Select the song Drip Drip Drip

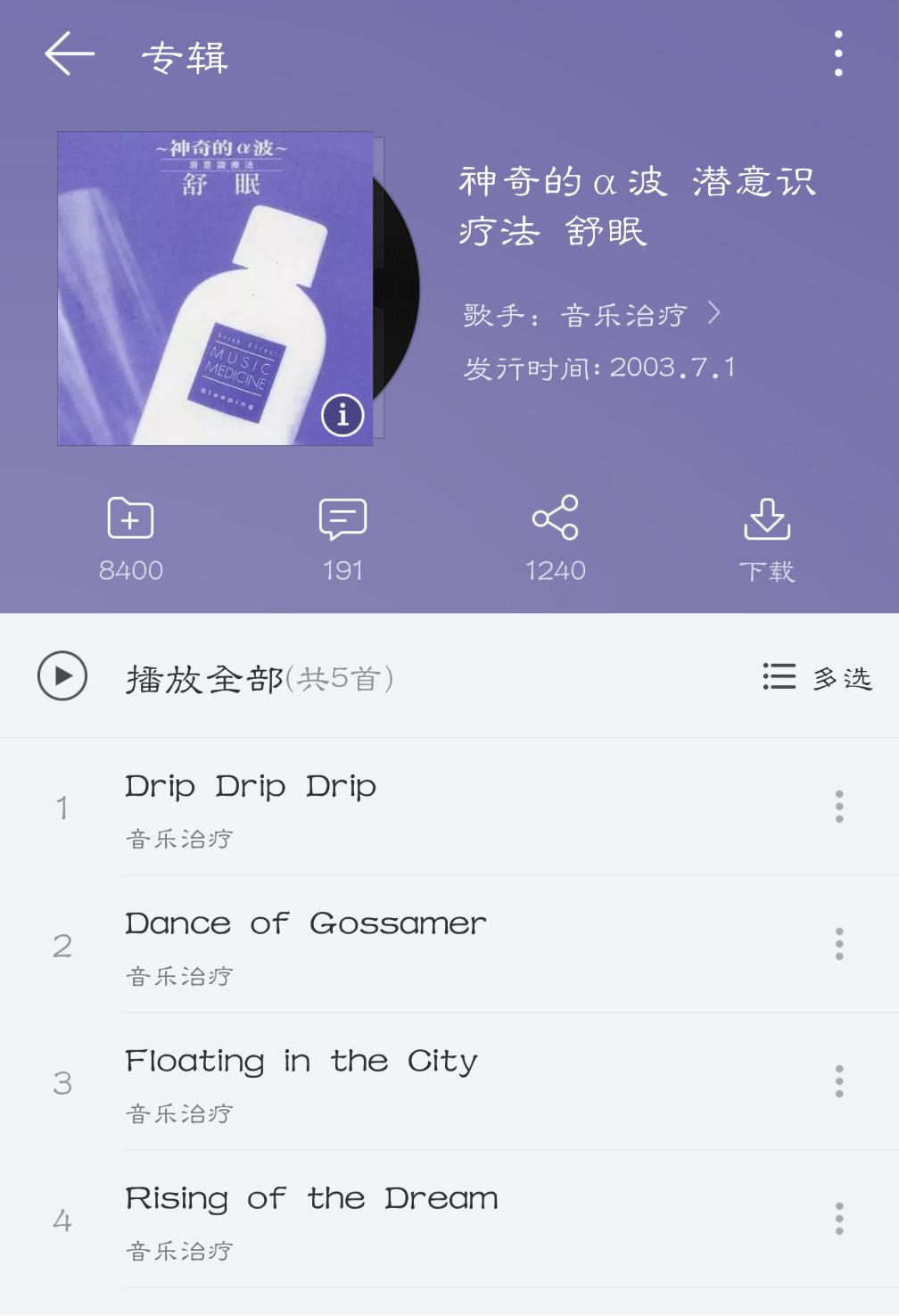(251, 787)
